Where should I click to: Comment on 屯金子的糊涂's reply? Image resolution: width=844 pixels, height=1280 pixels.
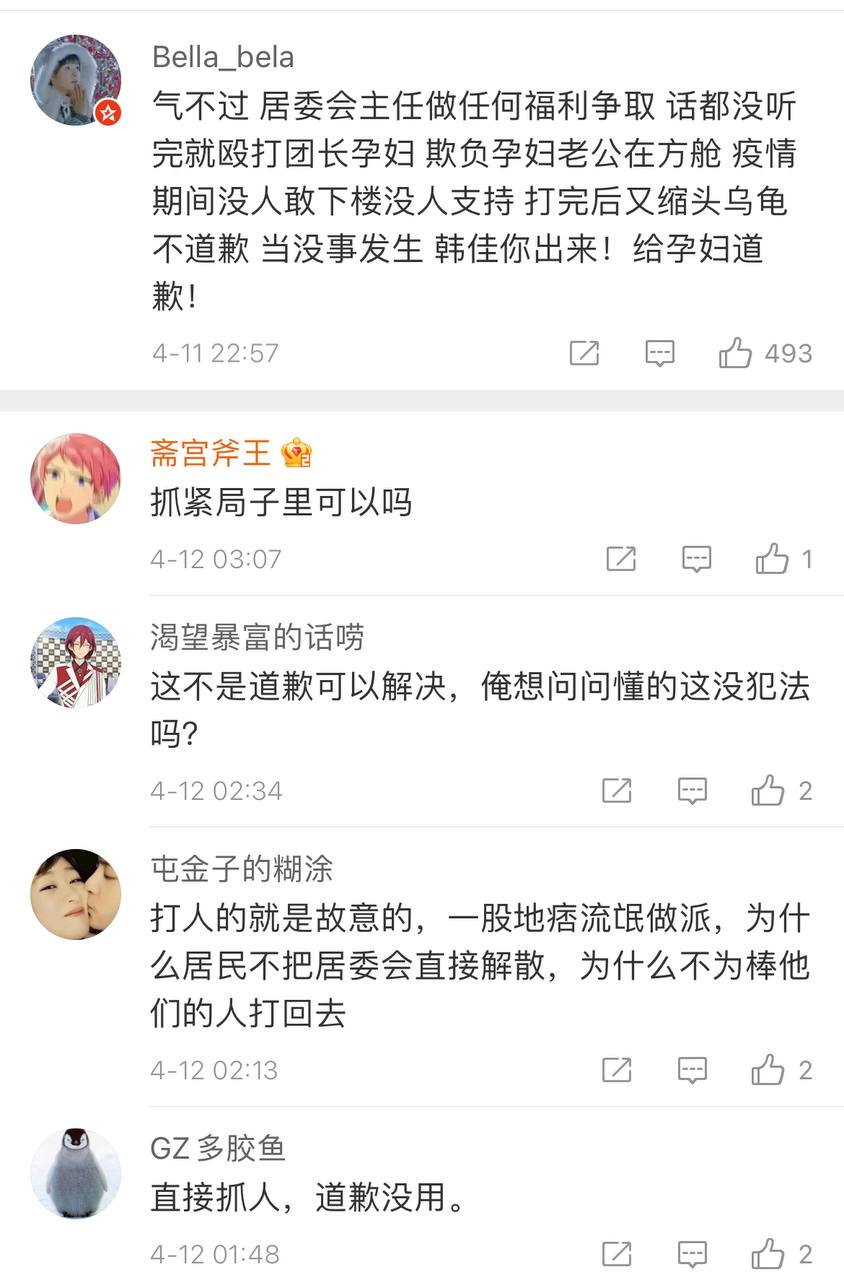click(693, 1070)
